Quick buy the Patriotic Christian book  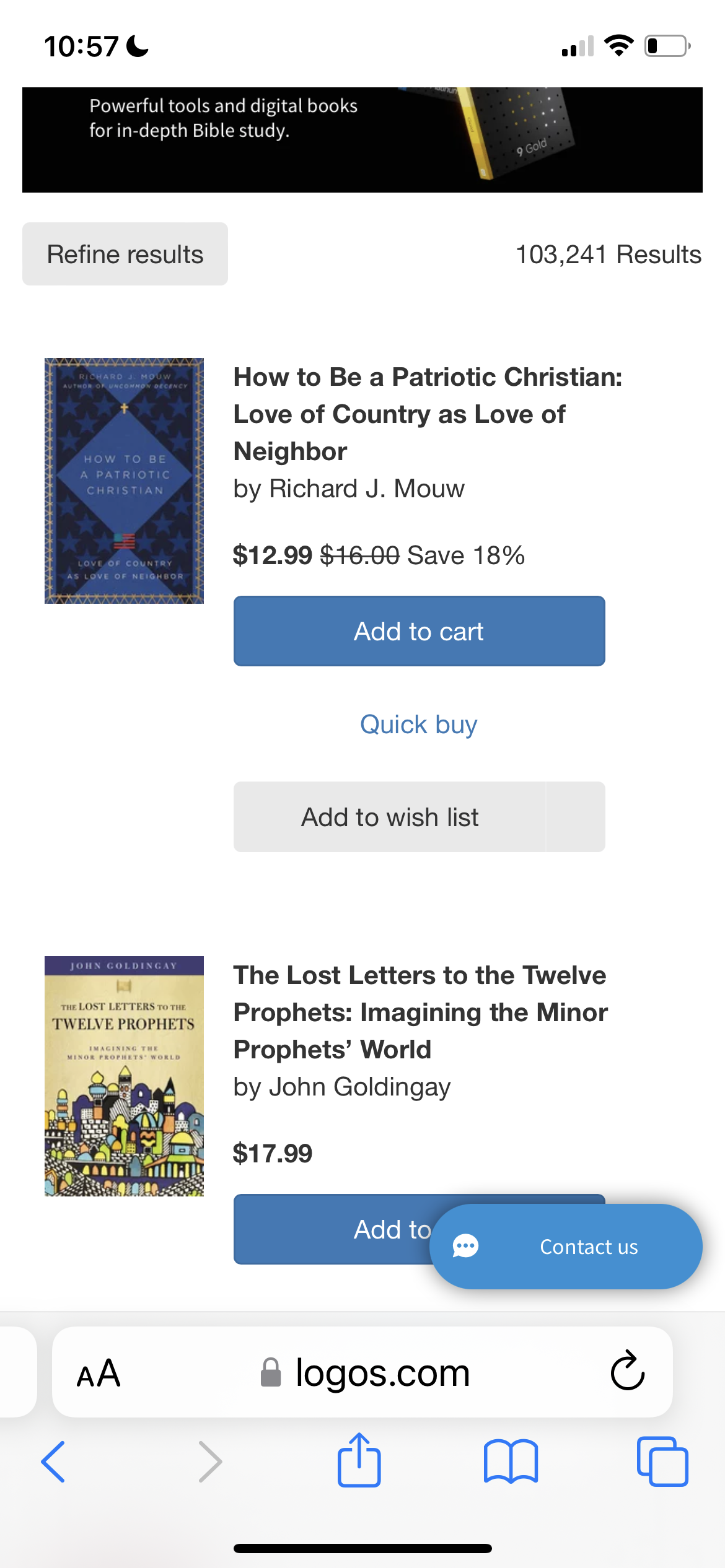(x=419, y=725)
